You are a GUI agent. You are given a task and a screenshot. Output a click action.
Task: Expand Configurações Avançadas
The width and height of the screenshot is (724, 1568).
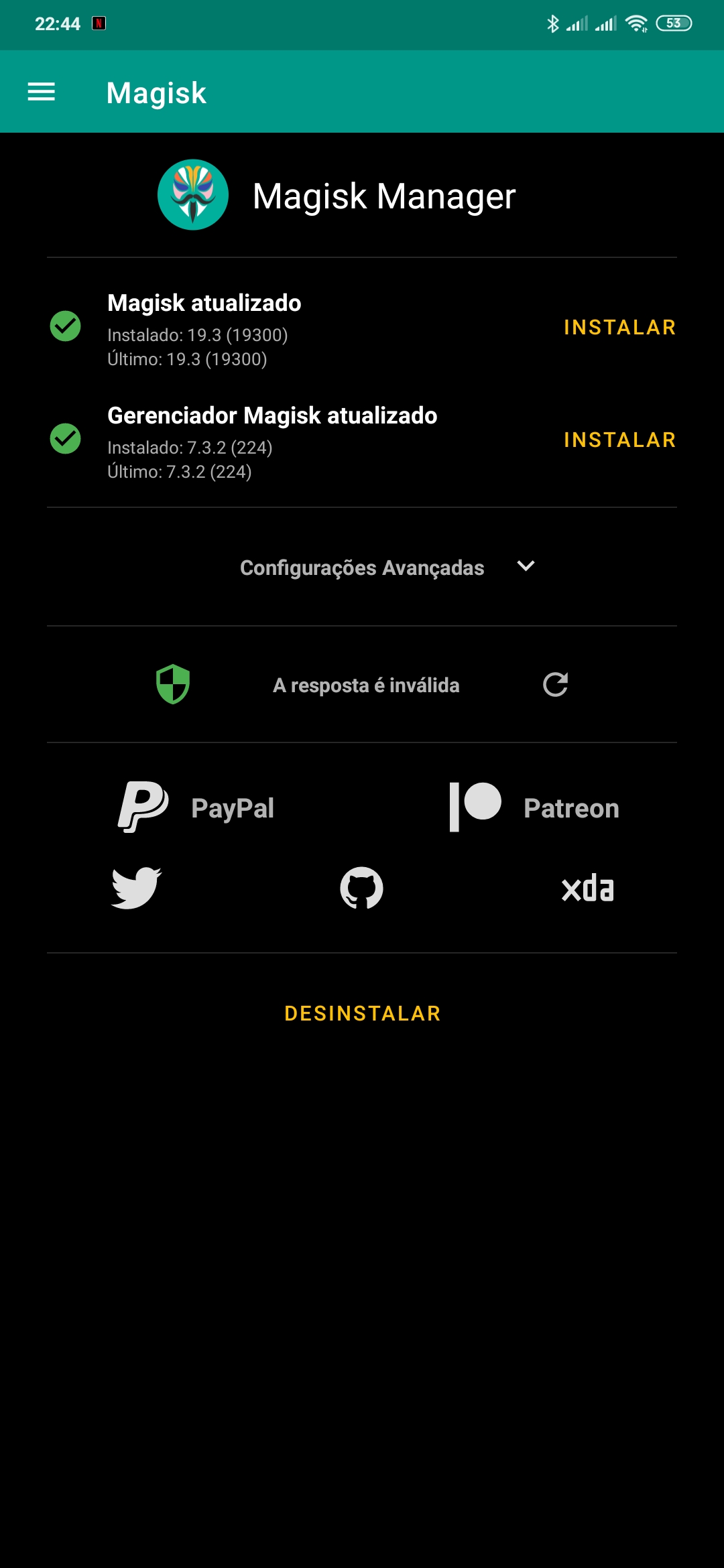click(387, 568)
